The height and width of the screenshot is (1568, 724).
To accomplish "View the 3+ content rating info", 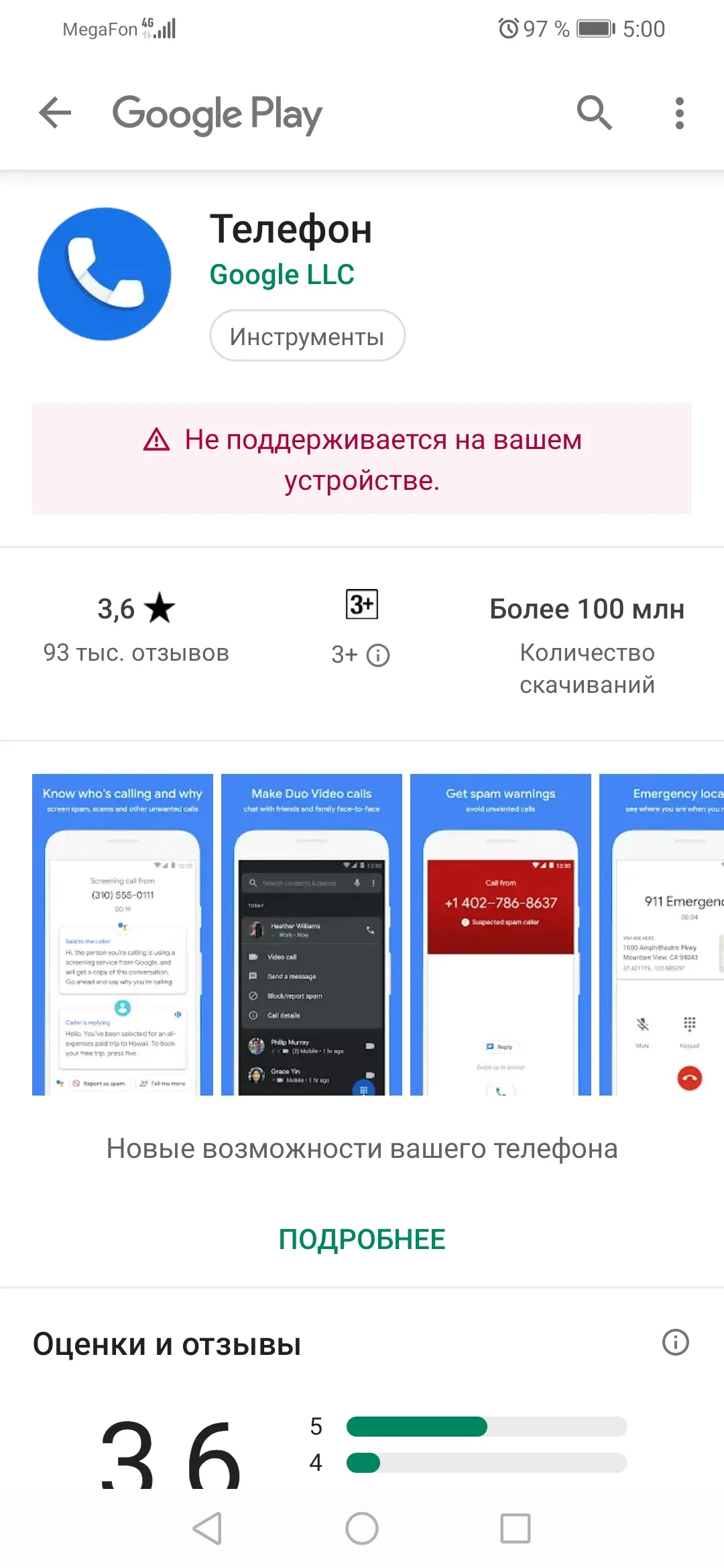I will click(361, 654).
